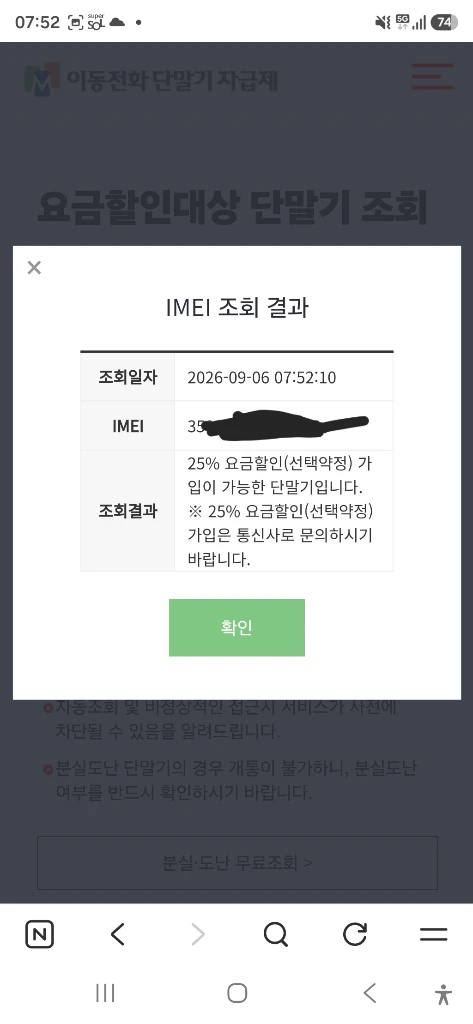Go back using the browser back arrow
Screen dimensions: 473x1024
coord(118,935)
